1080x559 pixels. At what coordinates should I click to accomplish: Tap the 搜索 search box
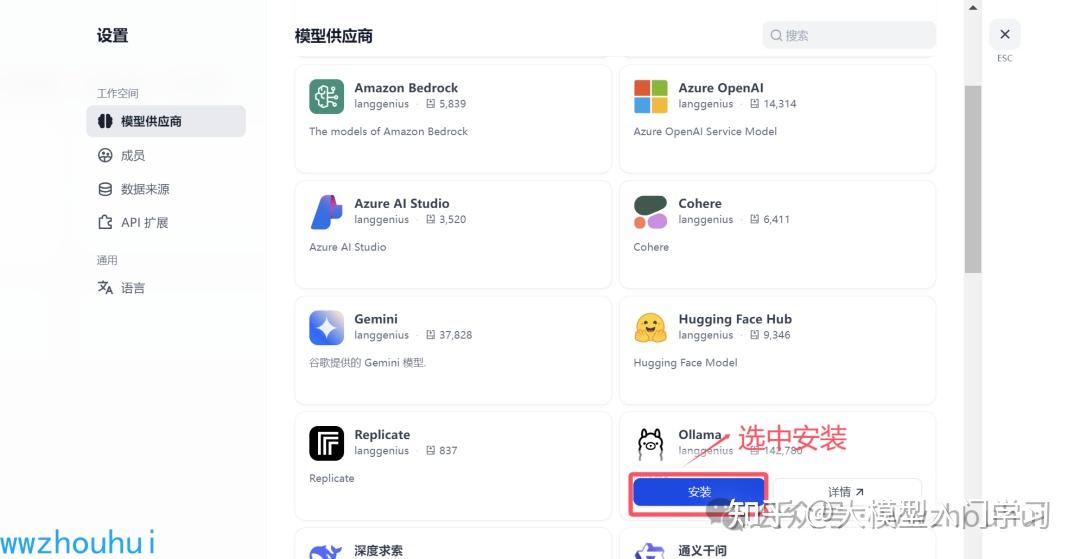(x=850, y=35)
